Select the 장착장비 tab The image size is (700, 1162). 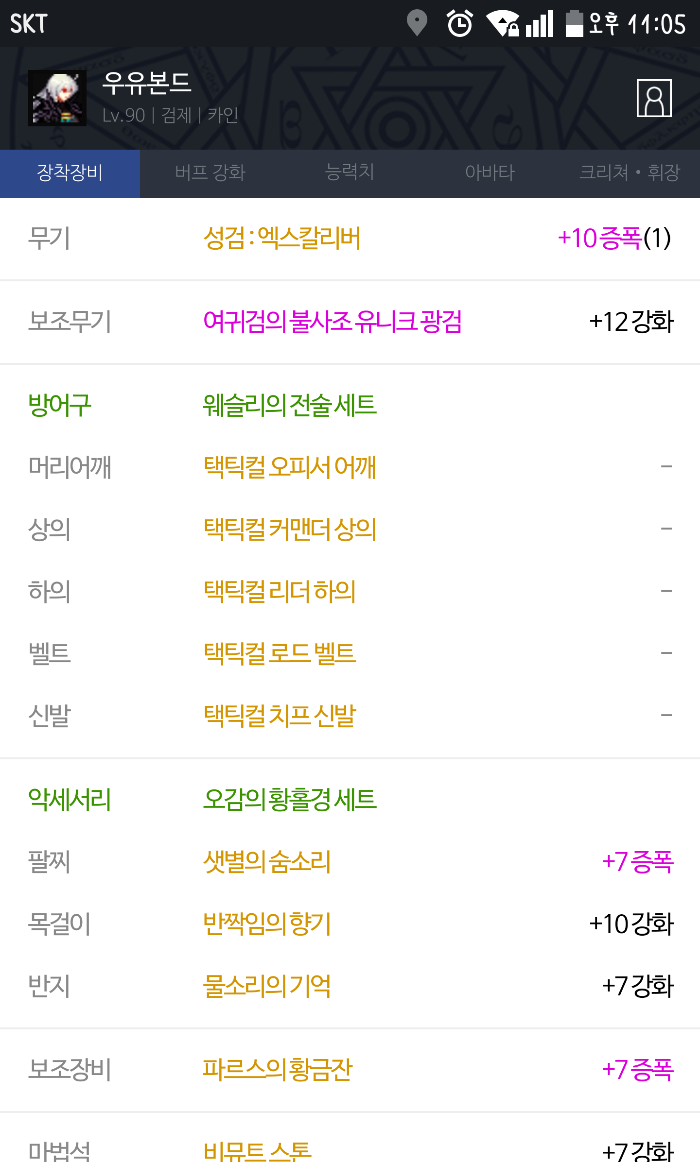(70, 173)
